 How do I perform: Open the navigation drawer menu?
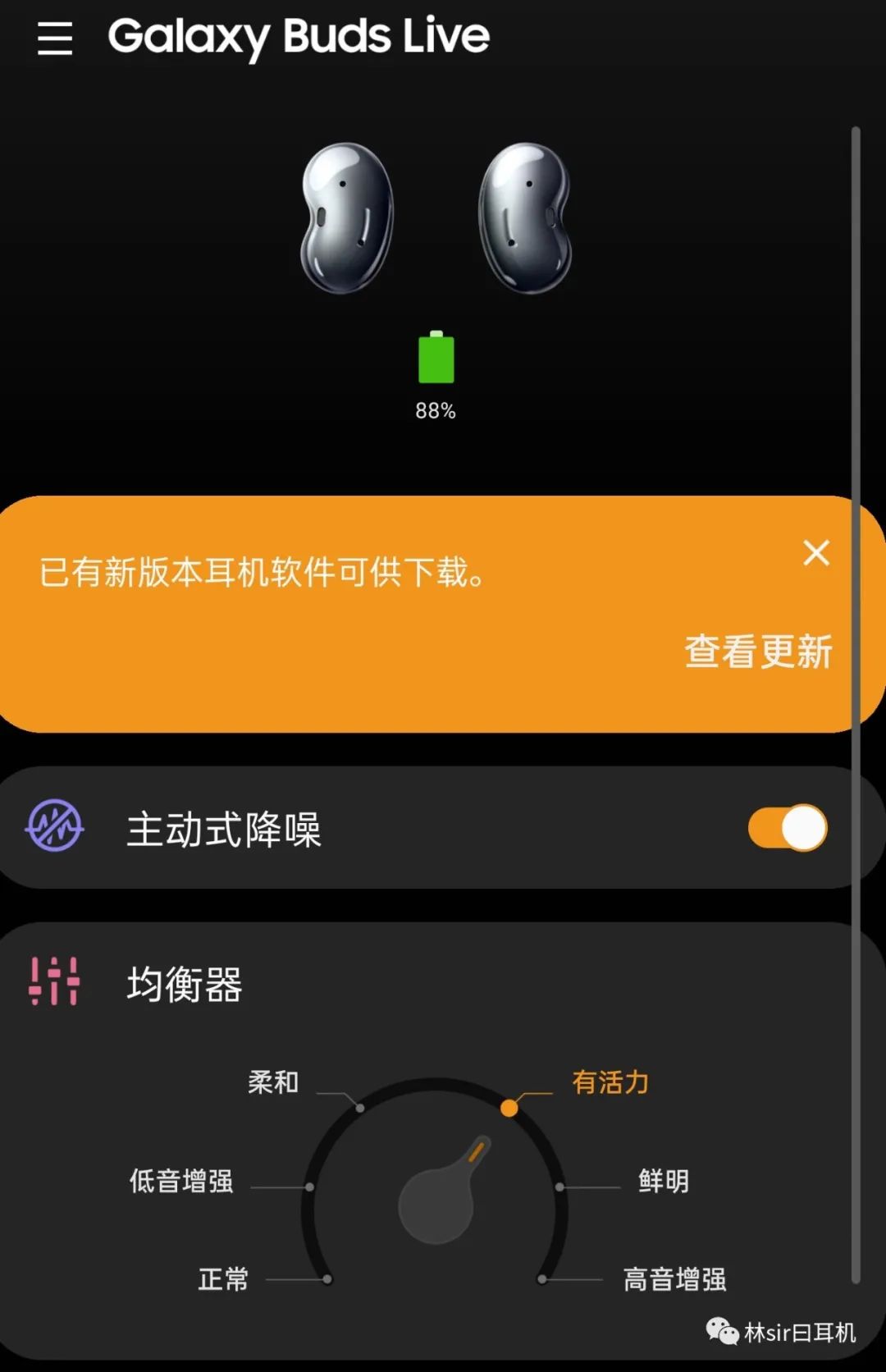(54, 37)
